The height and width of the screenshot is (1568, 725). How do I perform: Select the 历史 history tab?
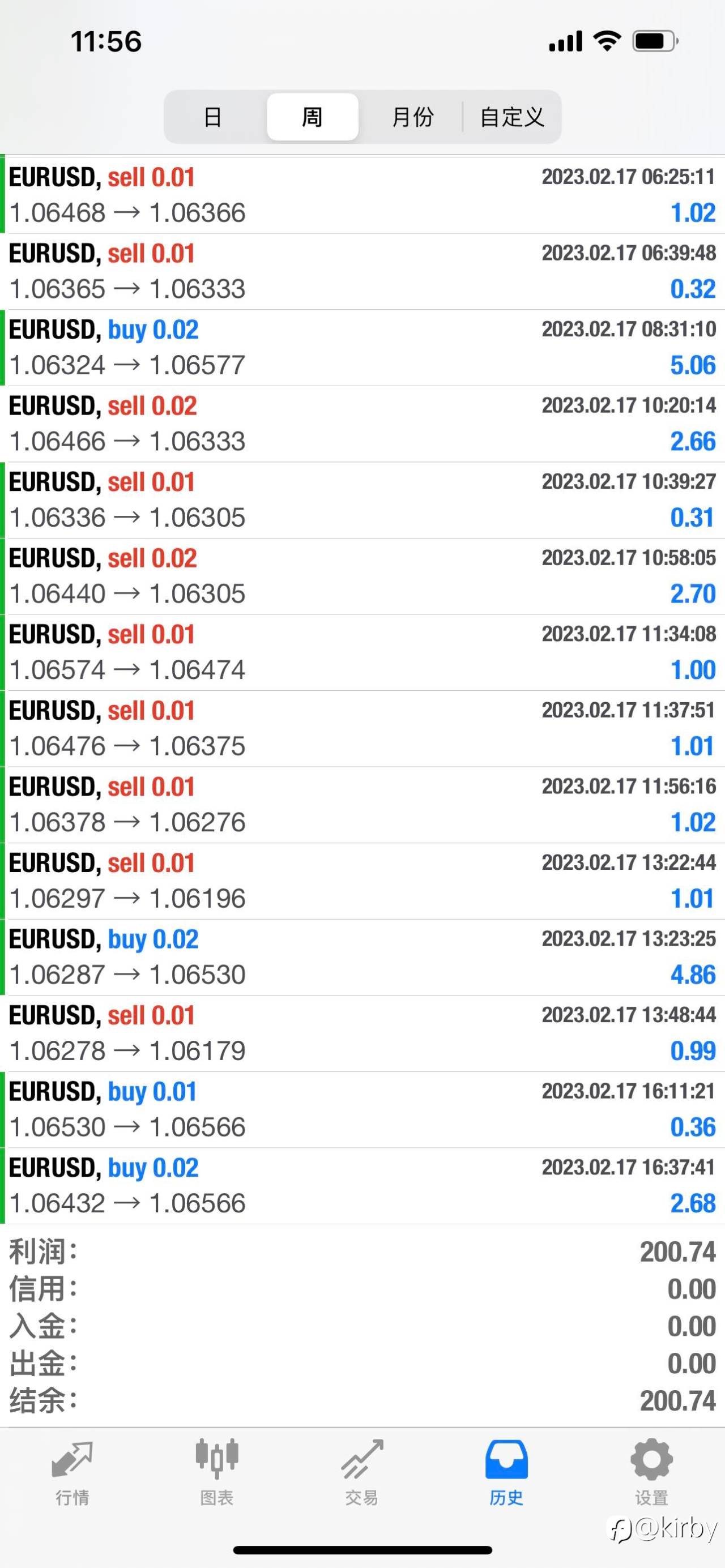click(x=506, y=1472)
